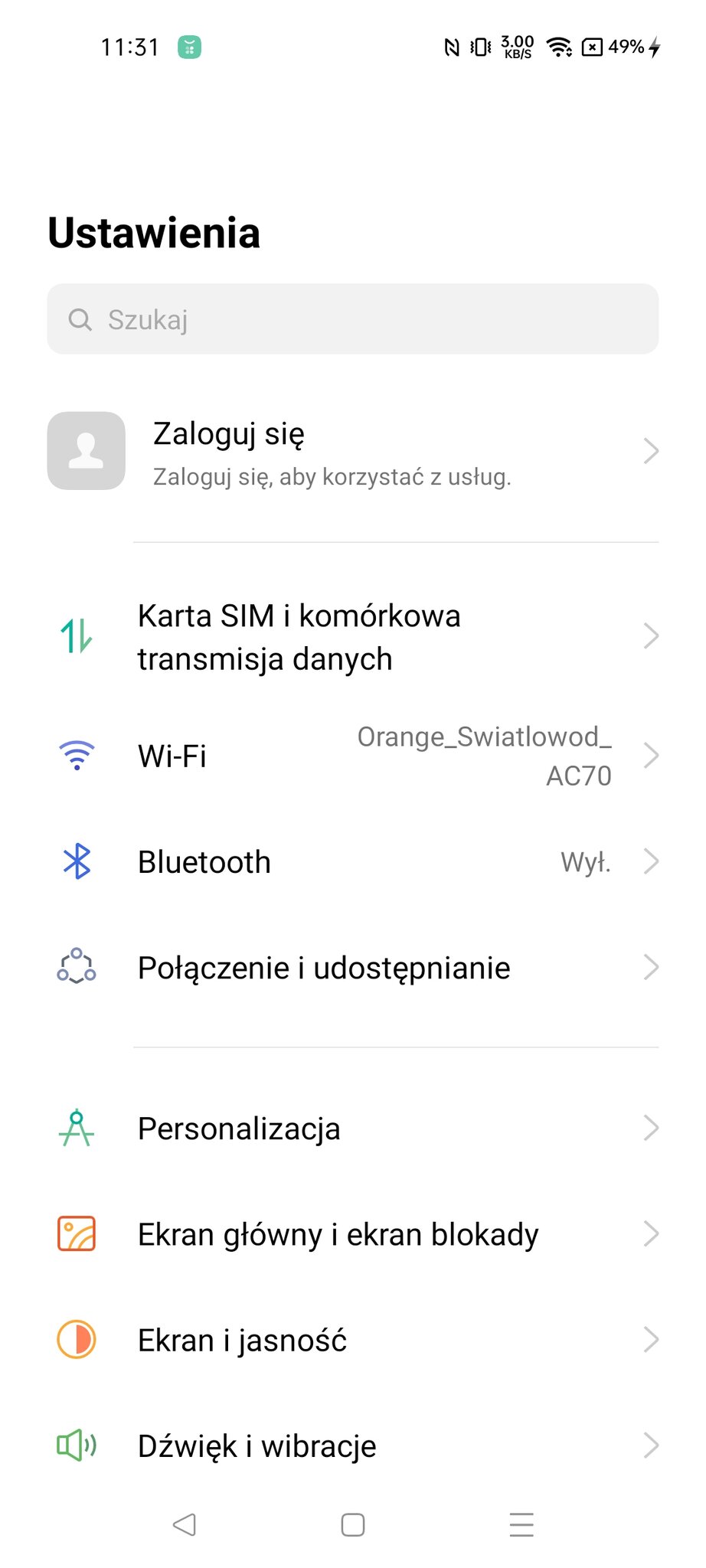Open the Zaloguj się account row
This screenshot has height=1568, width=706.
[352, 452]
